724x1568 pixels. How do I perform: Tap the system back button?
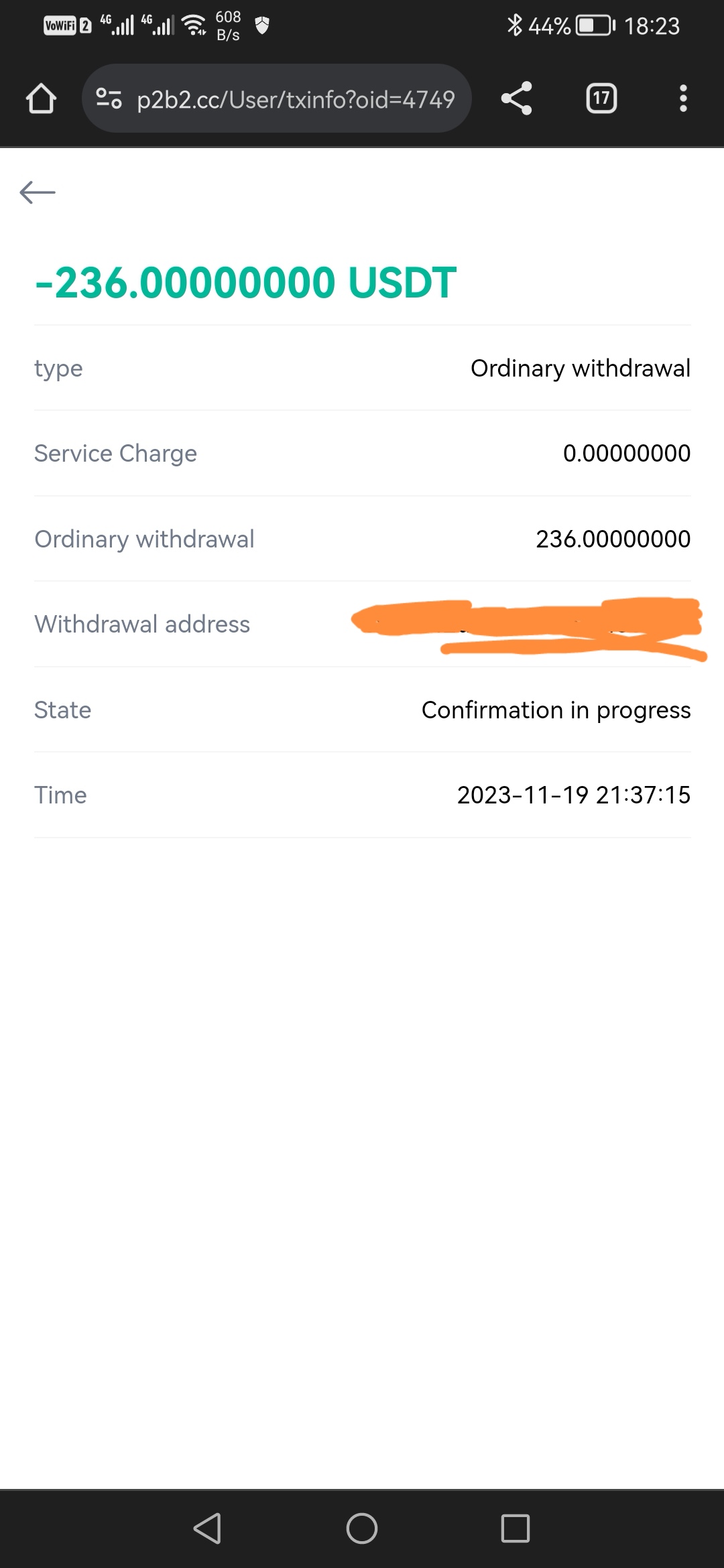click(x=207, y=1528)
